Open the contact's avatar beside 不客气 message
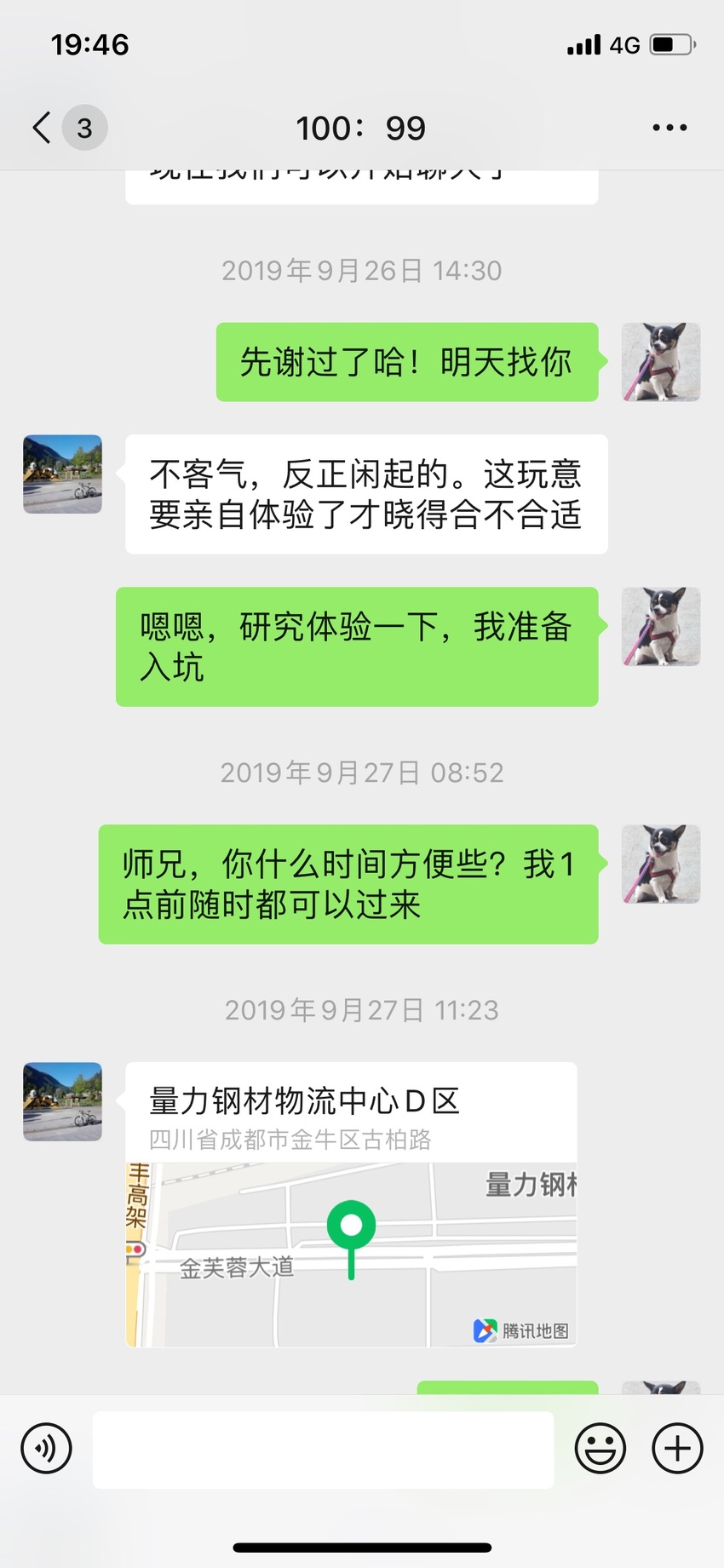The height and width of the screenshot is (1568, 724). tap(62, 474)
